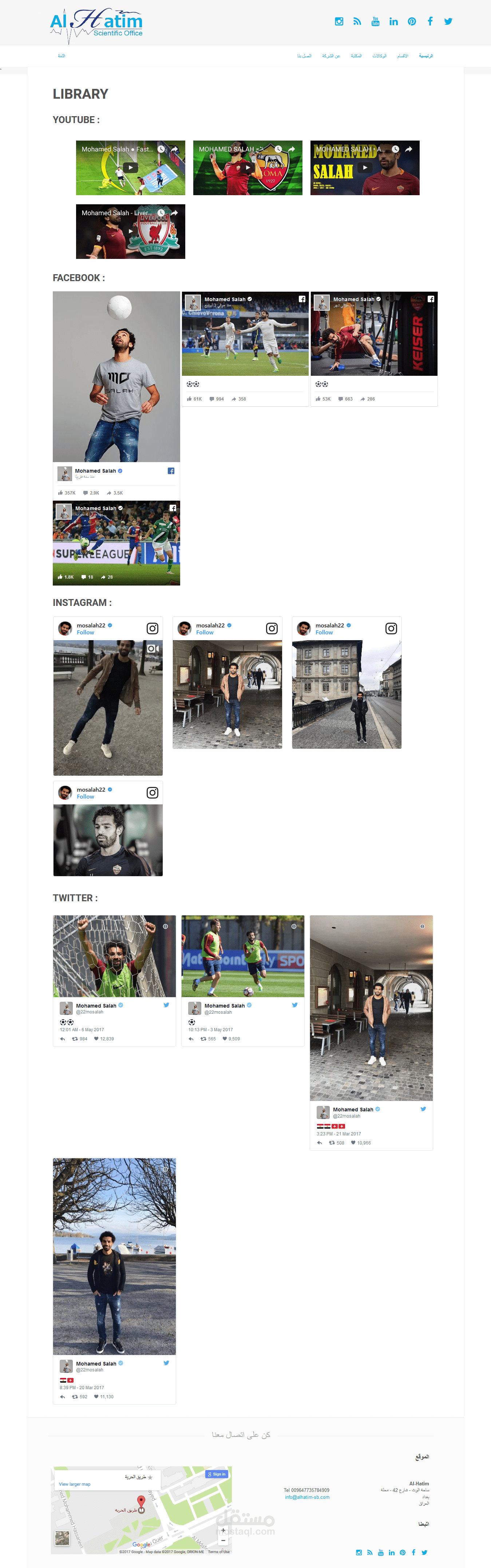Image resolution: width=491 pixels, height=1568 pixels.
Task: Open the header Pinterest icon
Action: (x=412, y=21)
